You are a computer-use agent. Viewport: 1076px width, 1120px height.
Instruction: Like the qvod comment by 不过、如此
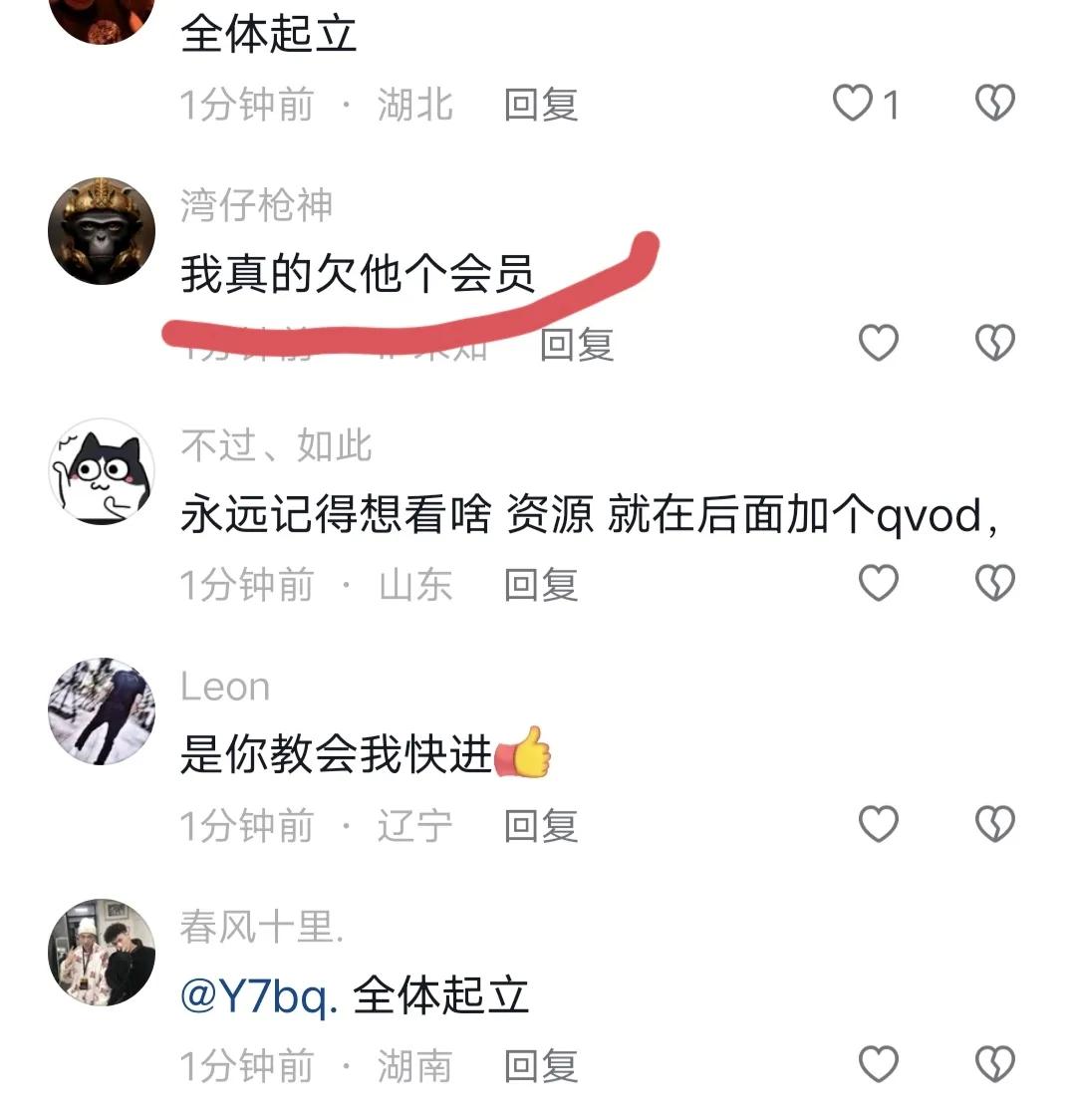click(x=877, y=583)
